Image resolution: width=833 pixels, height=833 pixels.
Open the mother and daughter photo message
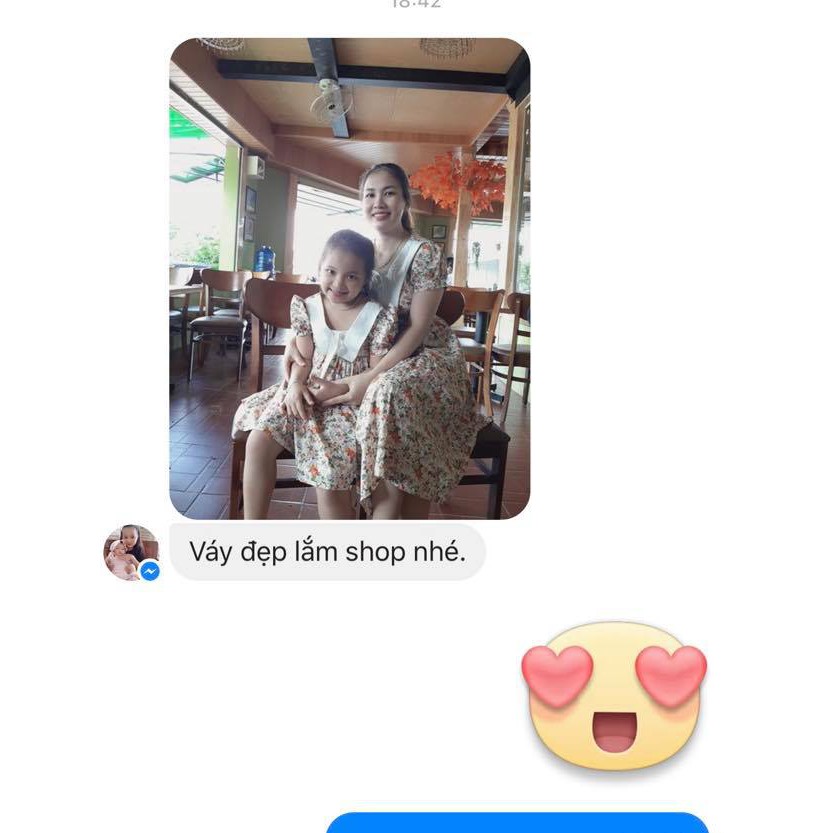coord(349,279)
